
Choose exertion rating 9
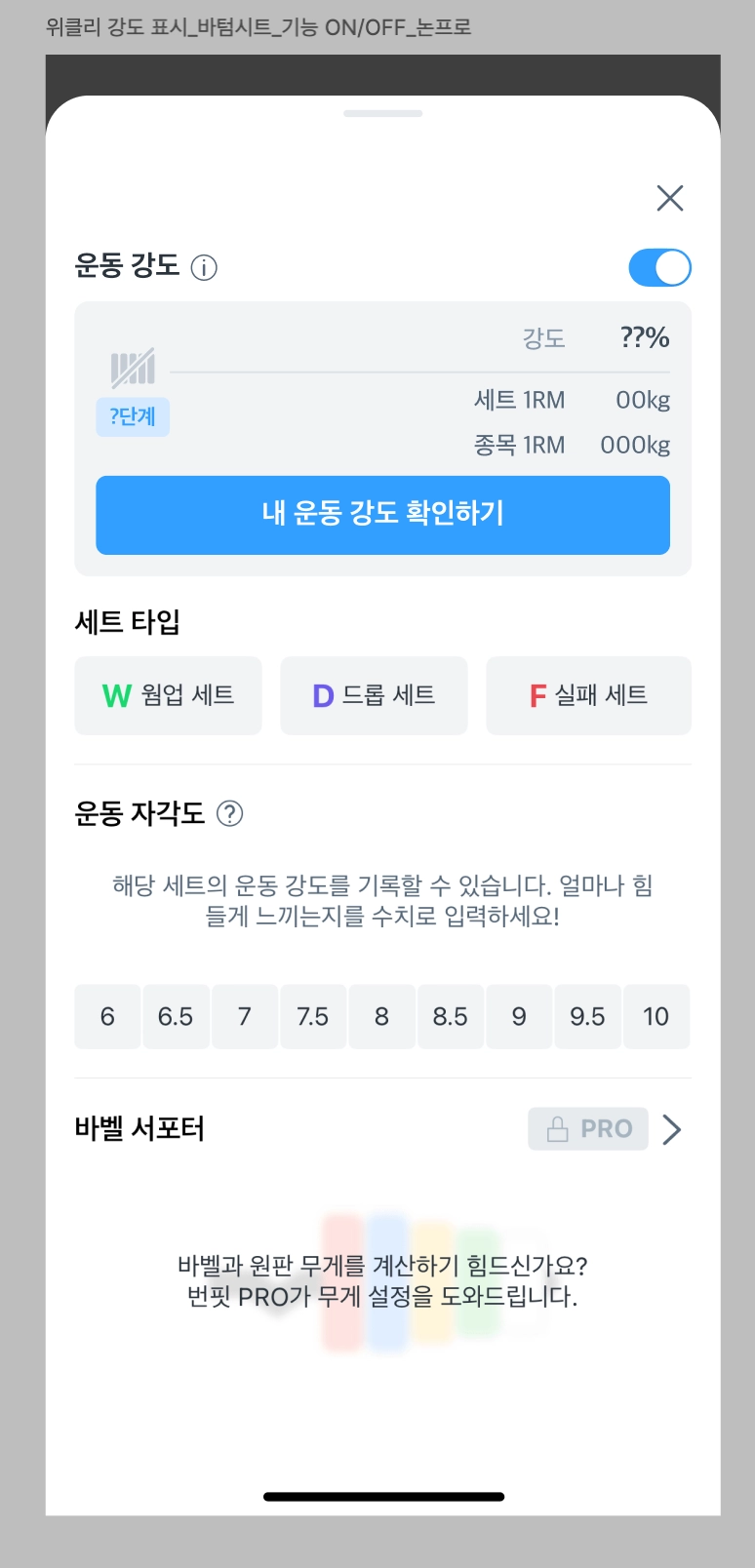pyautogui.click(x=519, y=1016)
